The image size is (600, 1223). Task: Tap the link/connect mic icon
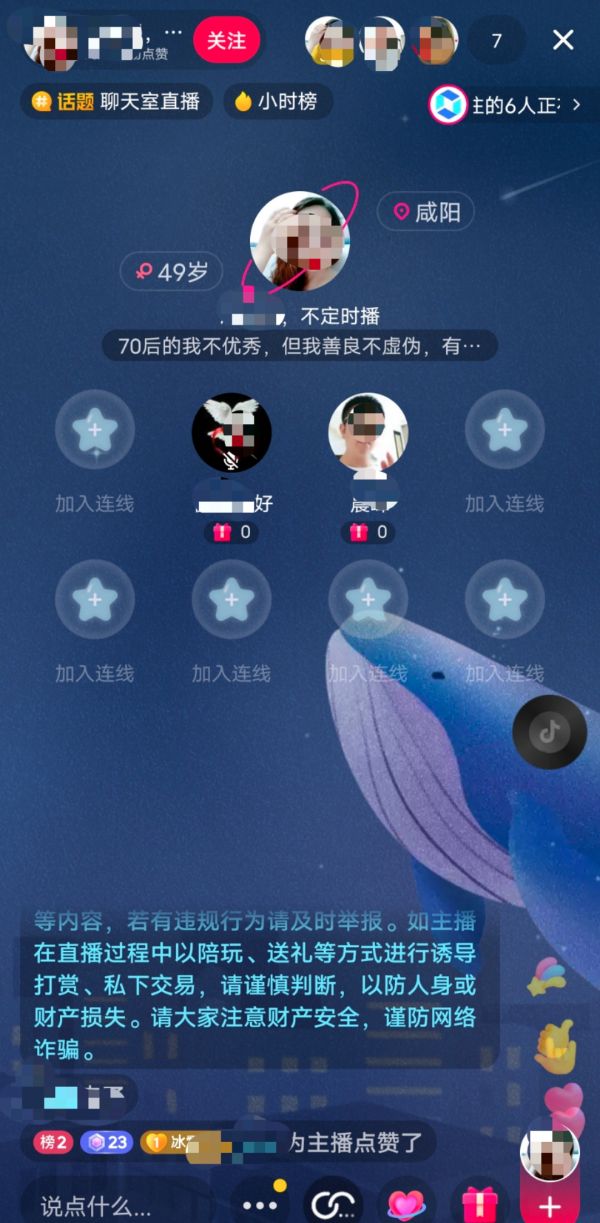332,1204
